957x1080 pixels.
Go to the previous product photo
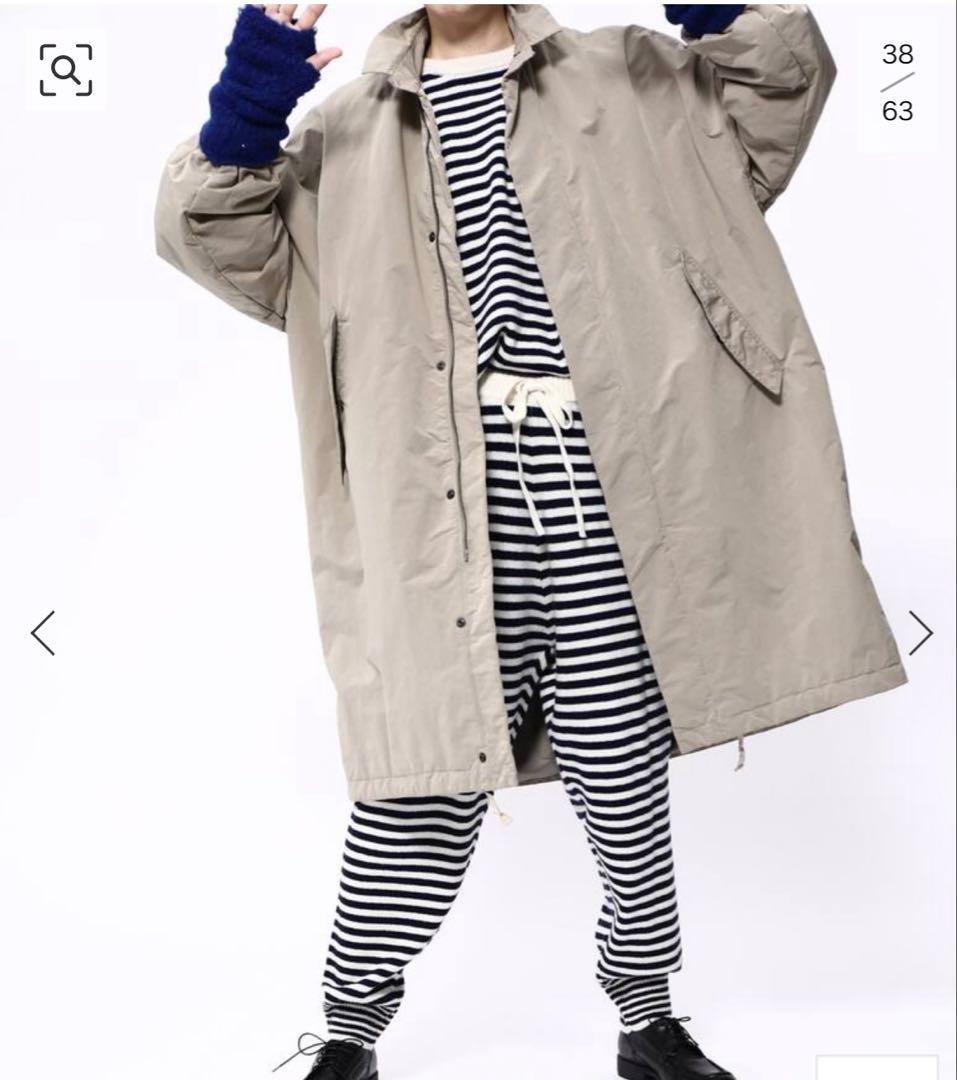pos(43,633)
